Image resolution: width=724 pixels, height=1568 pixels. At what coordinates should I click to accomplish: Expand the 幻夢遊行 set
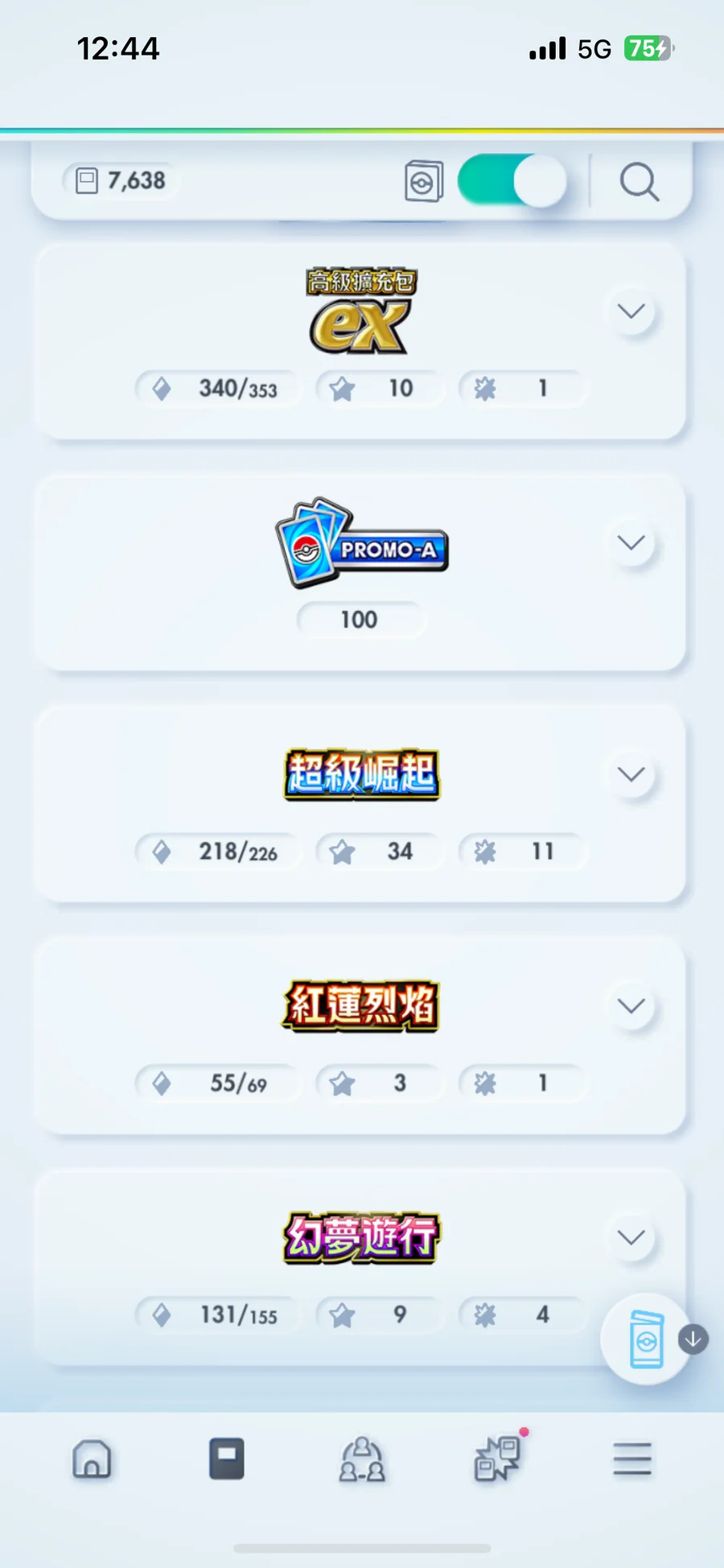tap(631, 1237)
